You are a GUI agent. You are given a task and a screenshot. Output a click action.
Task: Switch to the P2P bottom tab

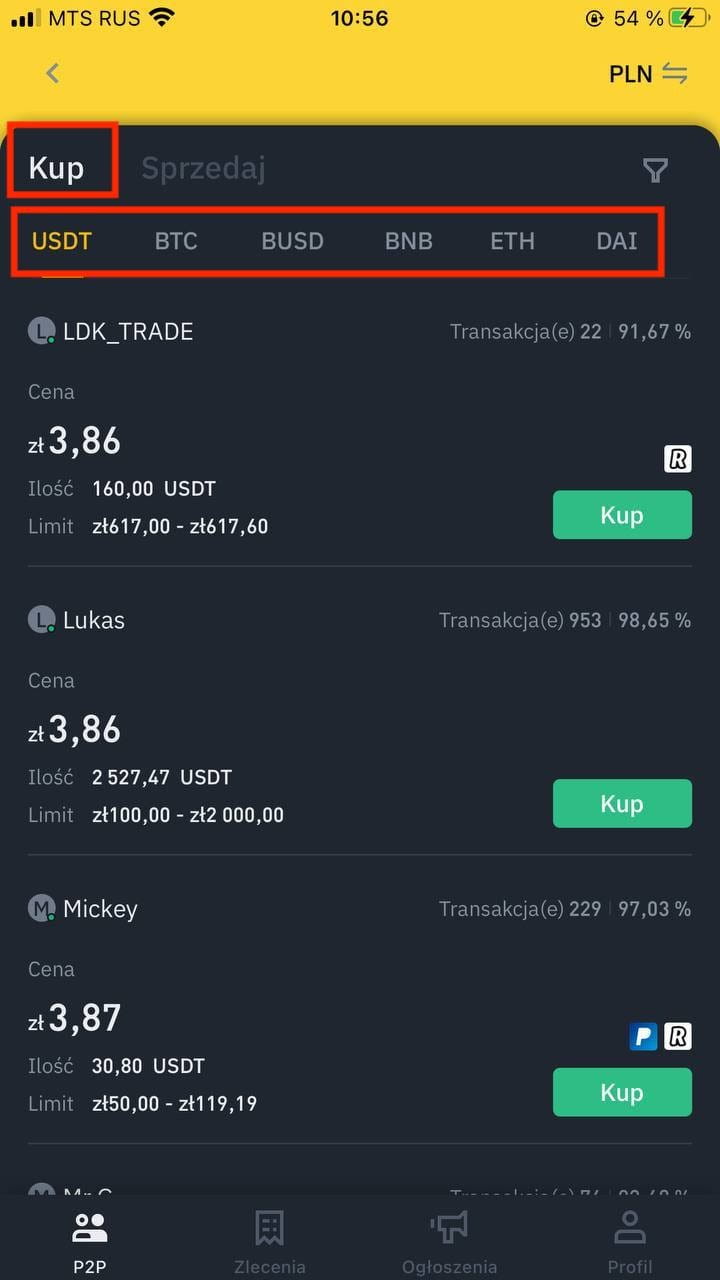coord(90,1243)
